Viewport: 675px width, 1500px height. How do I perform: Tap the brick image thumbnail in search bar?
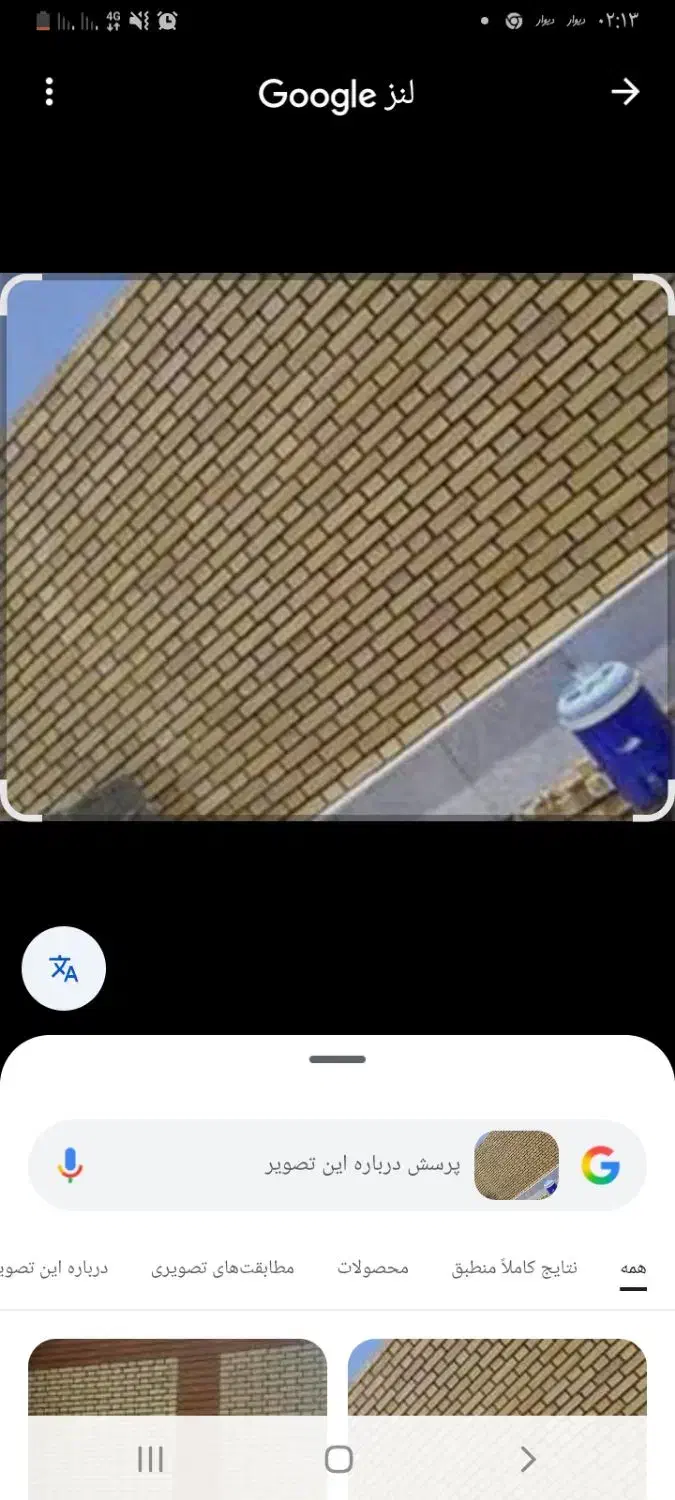pos(516,1165)
